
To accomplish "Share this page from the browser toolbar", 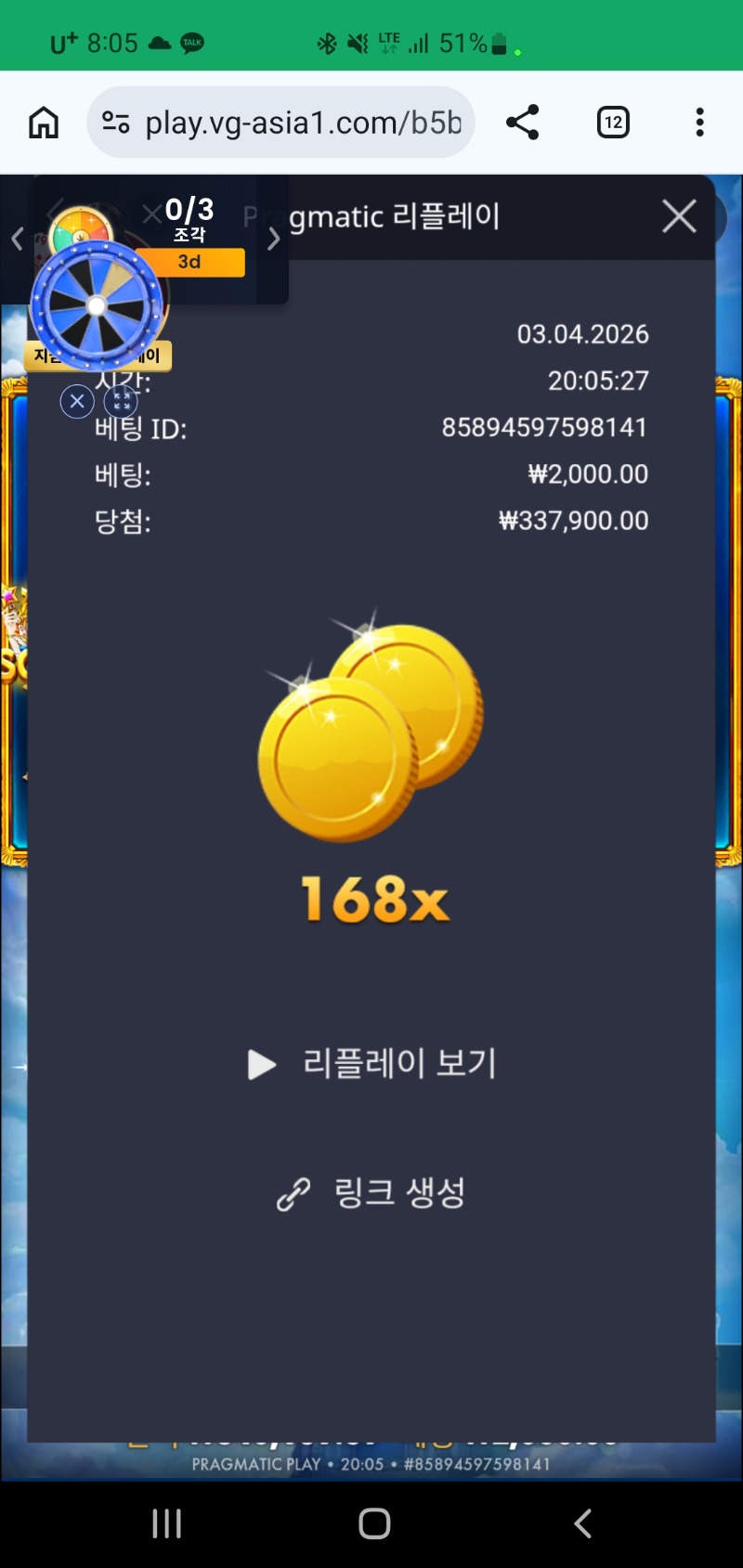I will coord(522,123).
